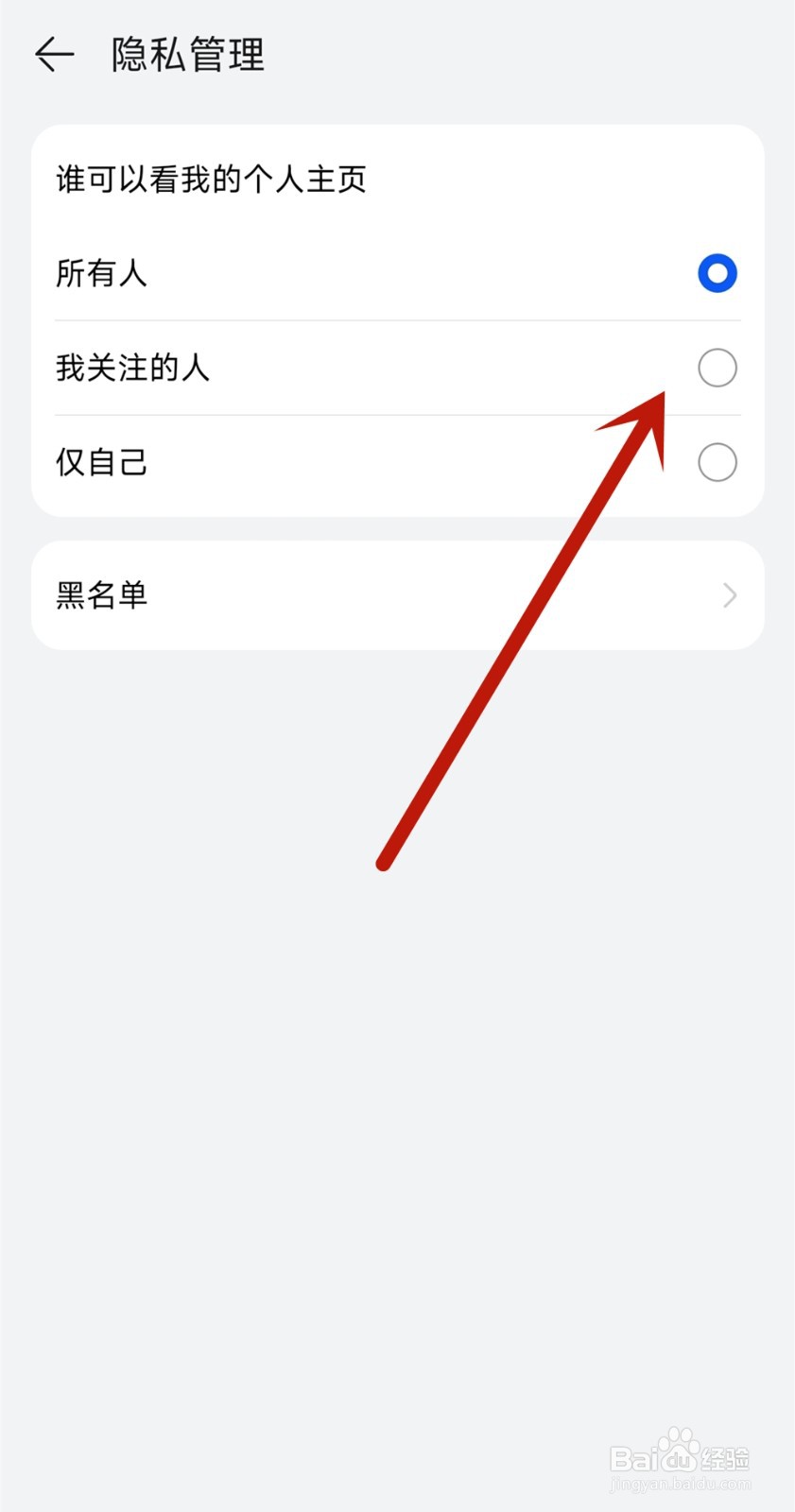Click the 仅自己 row
The height and width of the screenshot is (1512, 795).
click(x=100, y=462)
